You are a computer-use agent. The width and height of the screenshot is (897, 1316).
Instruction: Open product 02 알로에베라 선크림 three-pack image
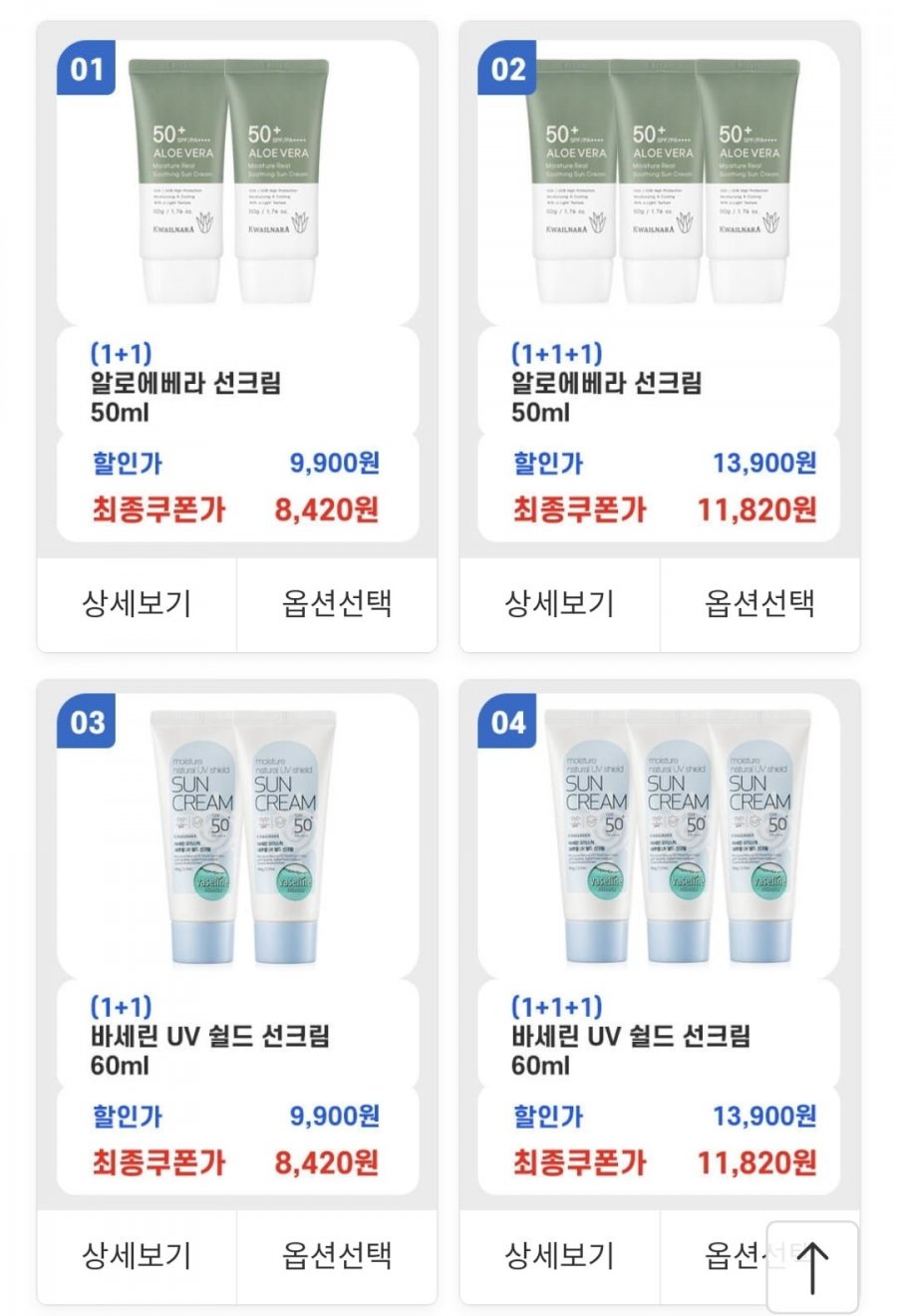660,181
